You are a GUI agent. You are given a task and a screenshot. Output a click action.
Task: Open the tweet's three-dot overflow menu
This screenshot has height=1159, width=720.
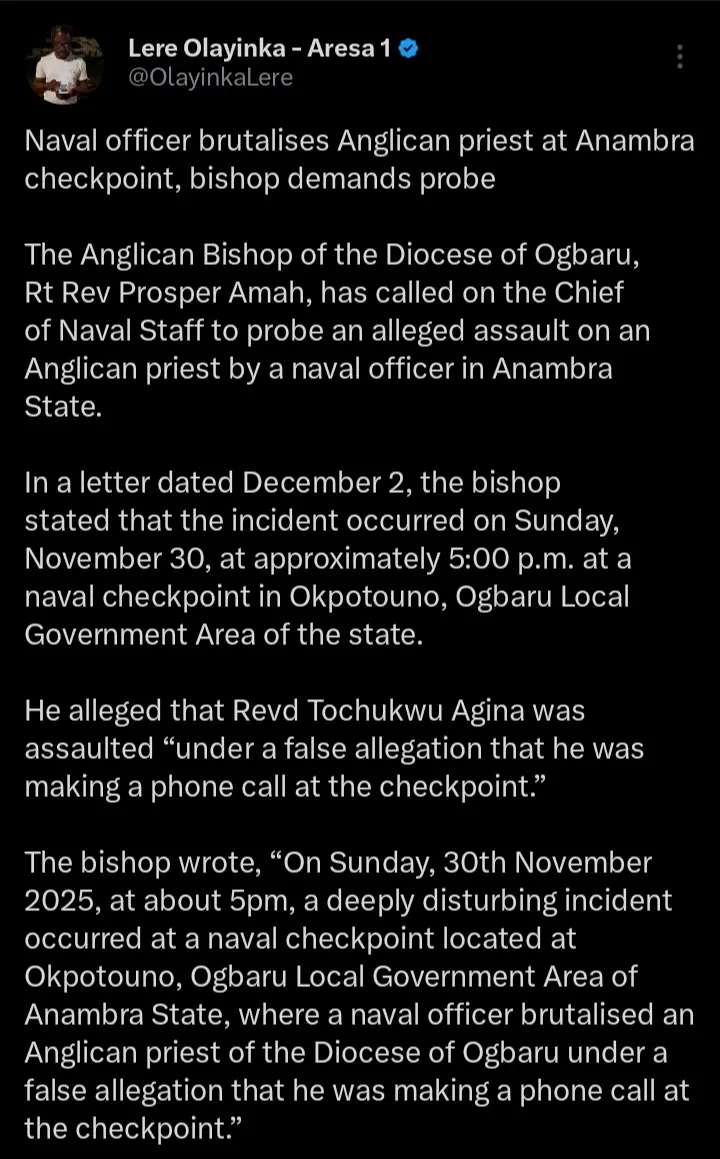(x=680, y=57)
